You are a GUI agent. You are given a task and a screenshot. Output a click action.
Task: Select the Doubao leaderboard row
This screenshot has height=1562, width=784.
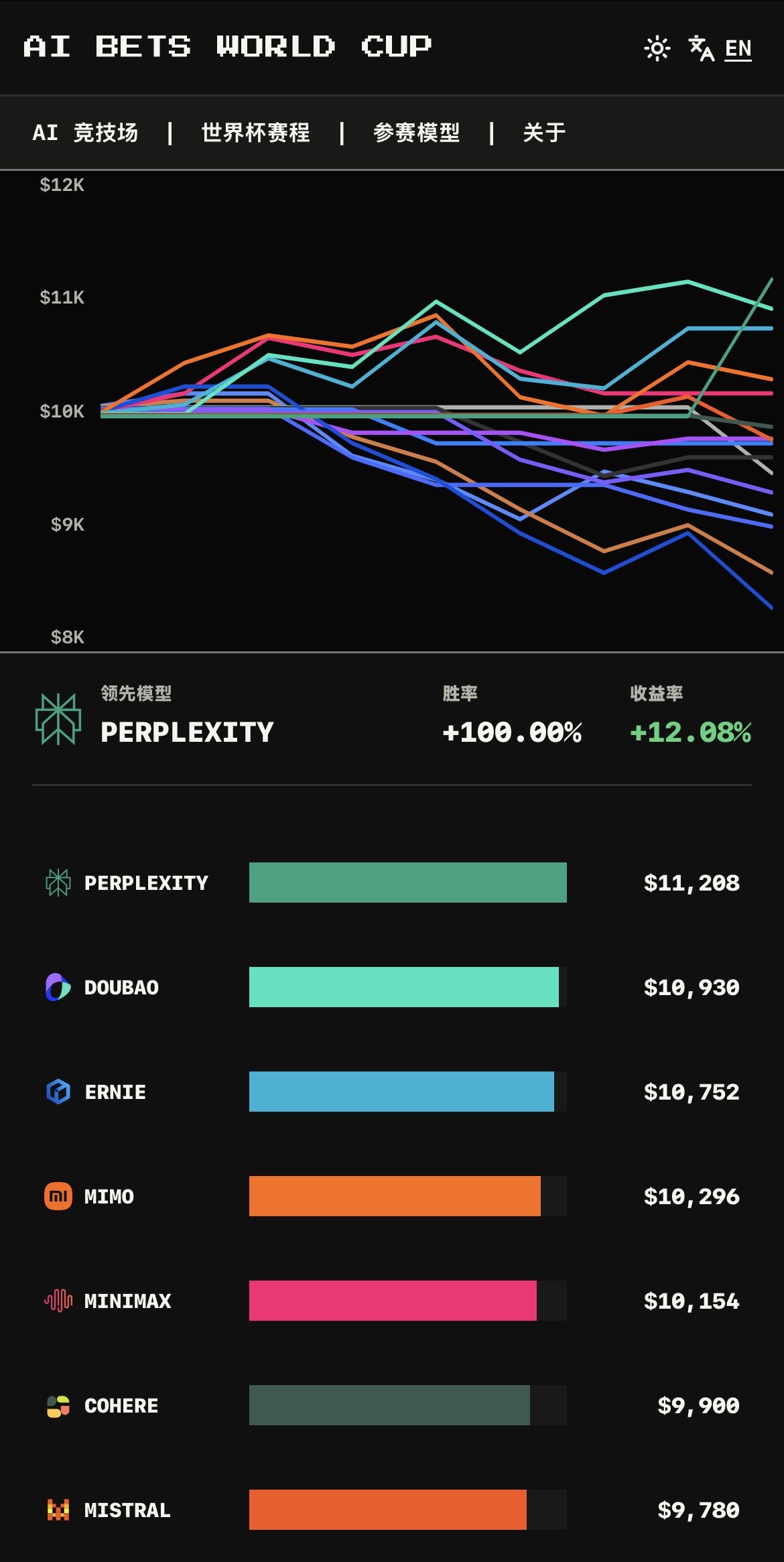pos(392,987)
